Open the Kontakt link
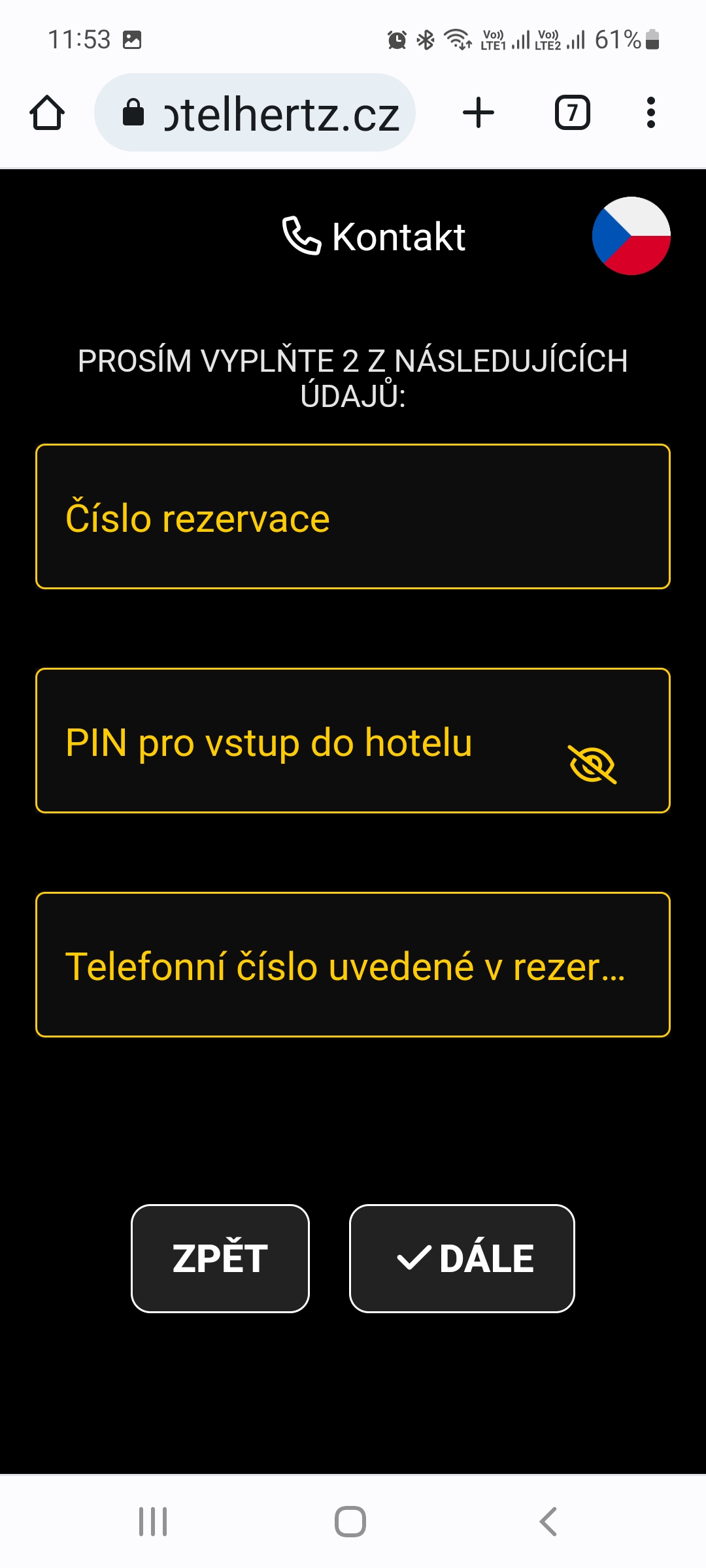The image size is (706, 1568). (x=374, y=236)
